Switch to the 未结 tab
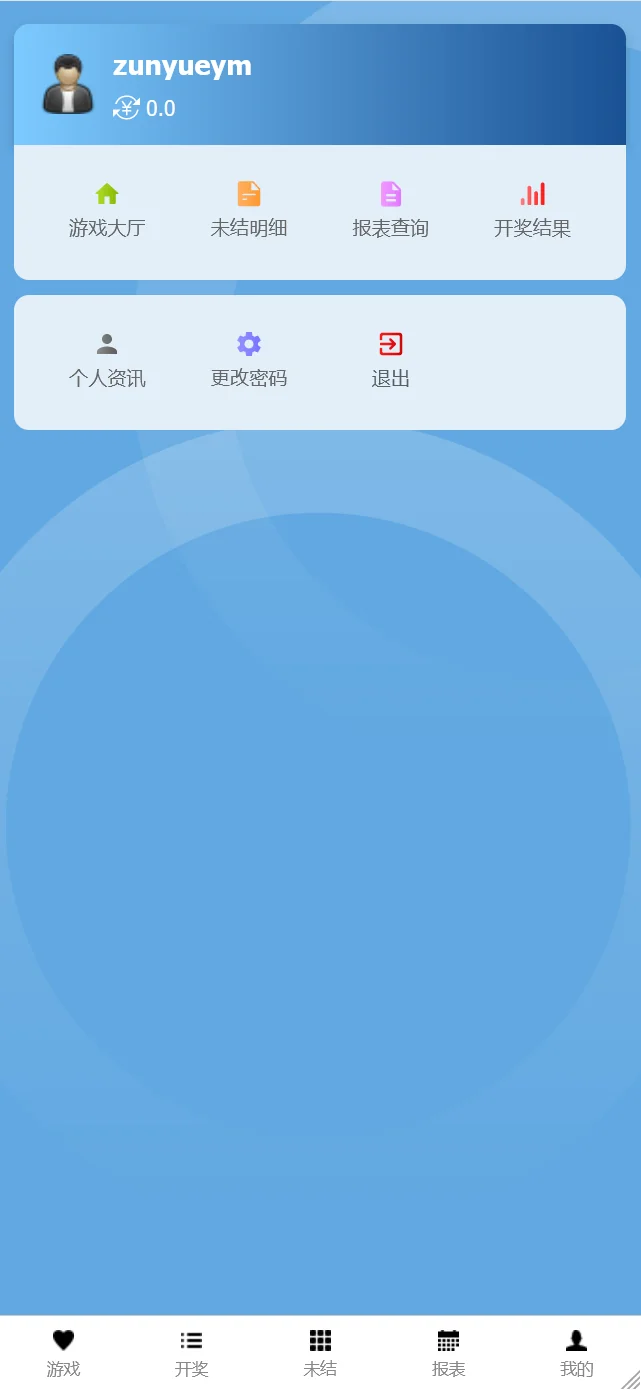 320,1353
